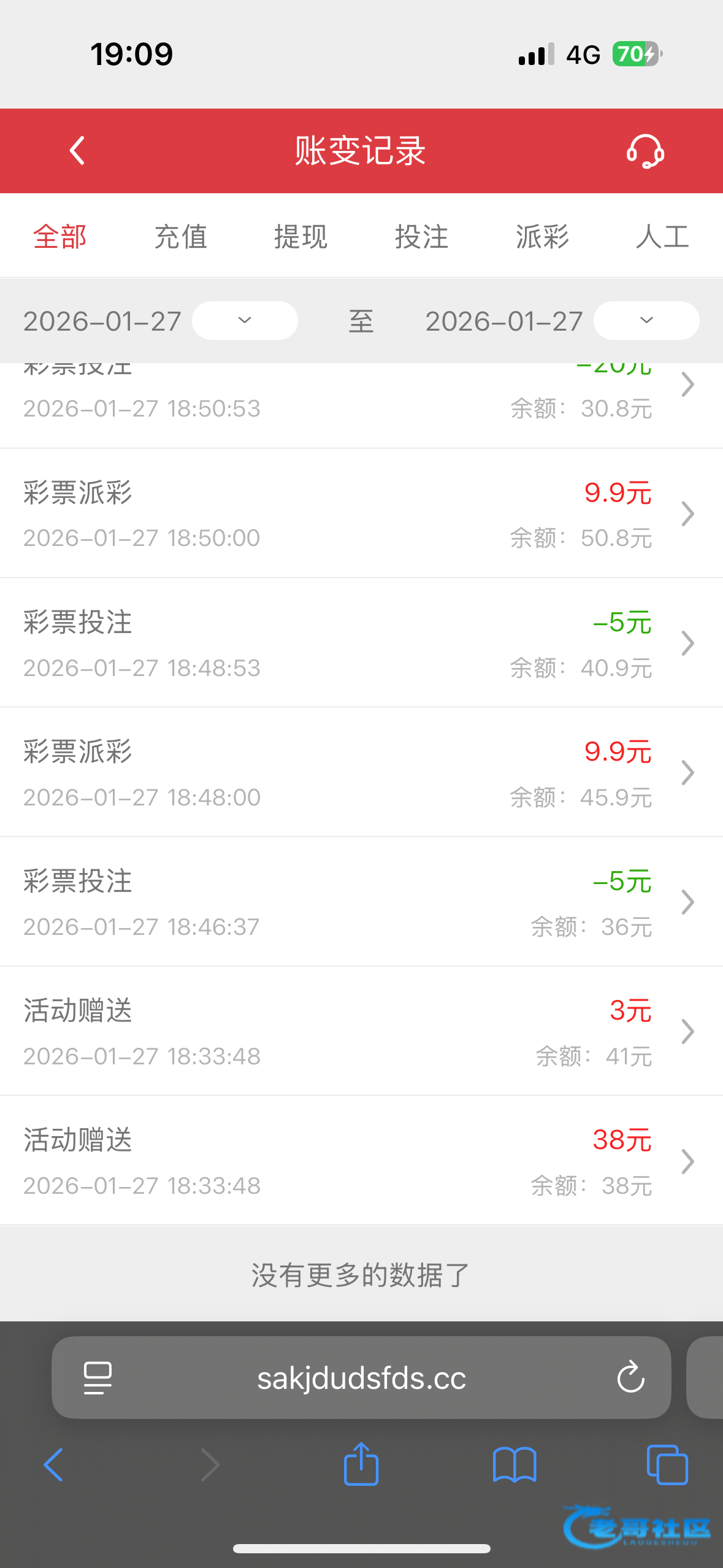View 彩票派彩 record at 18:48:00
The image size is (723, 1568).
click(361, 773)
